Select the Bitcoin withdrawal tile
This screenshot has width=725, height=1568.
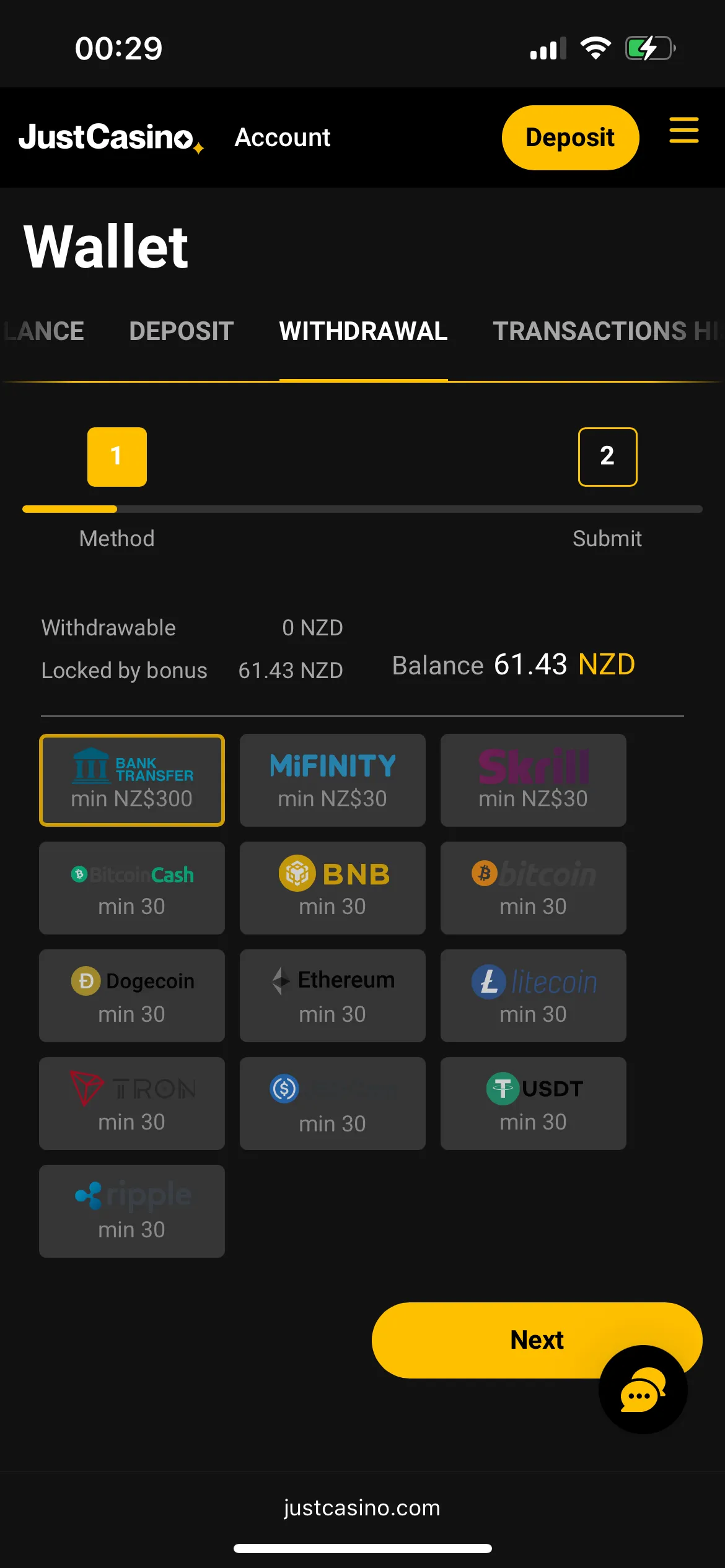click(x=534, y=888)
